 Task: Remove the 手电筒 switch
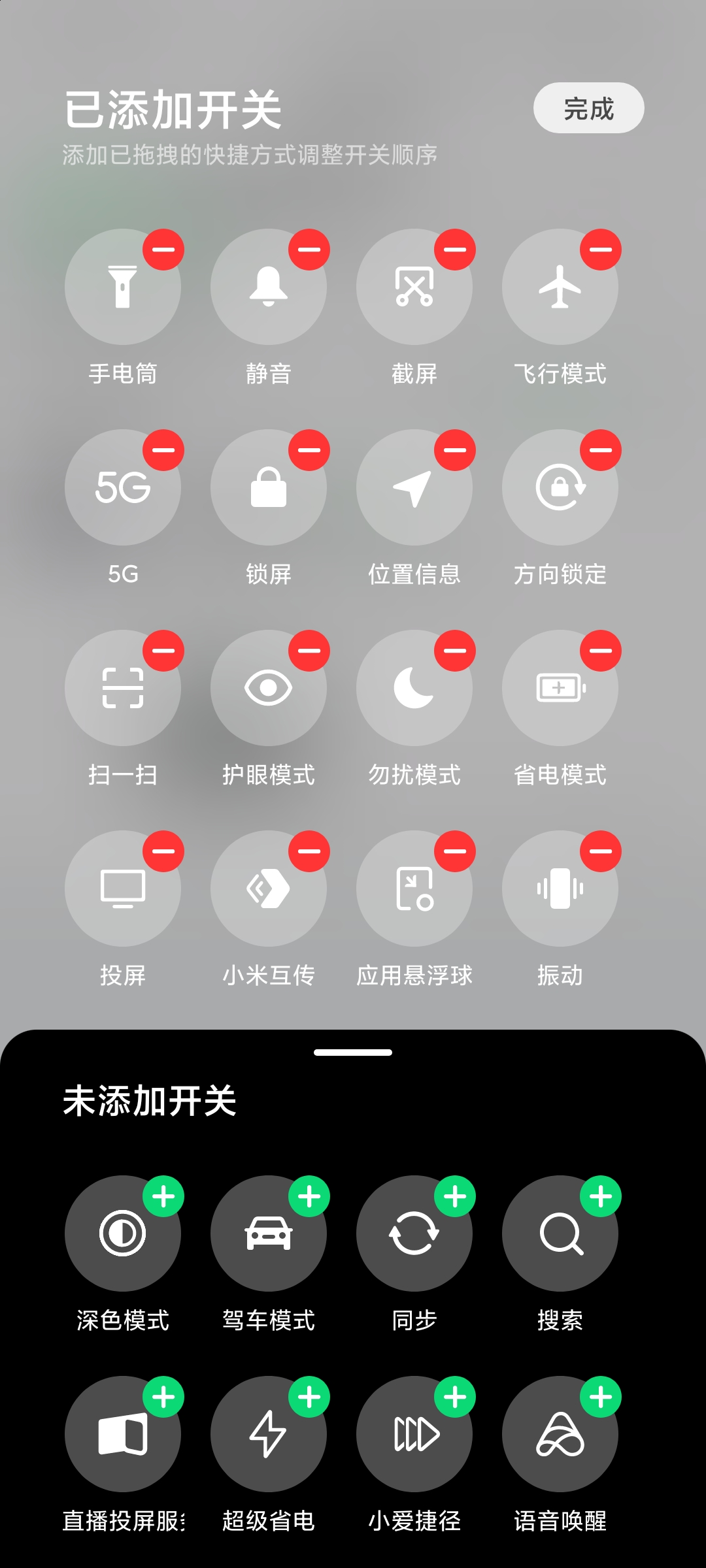[x=163, y=250]
